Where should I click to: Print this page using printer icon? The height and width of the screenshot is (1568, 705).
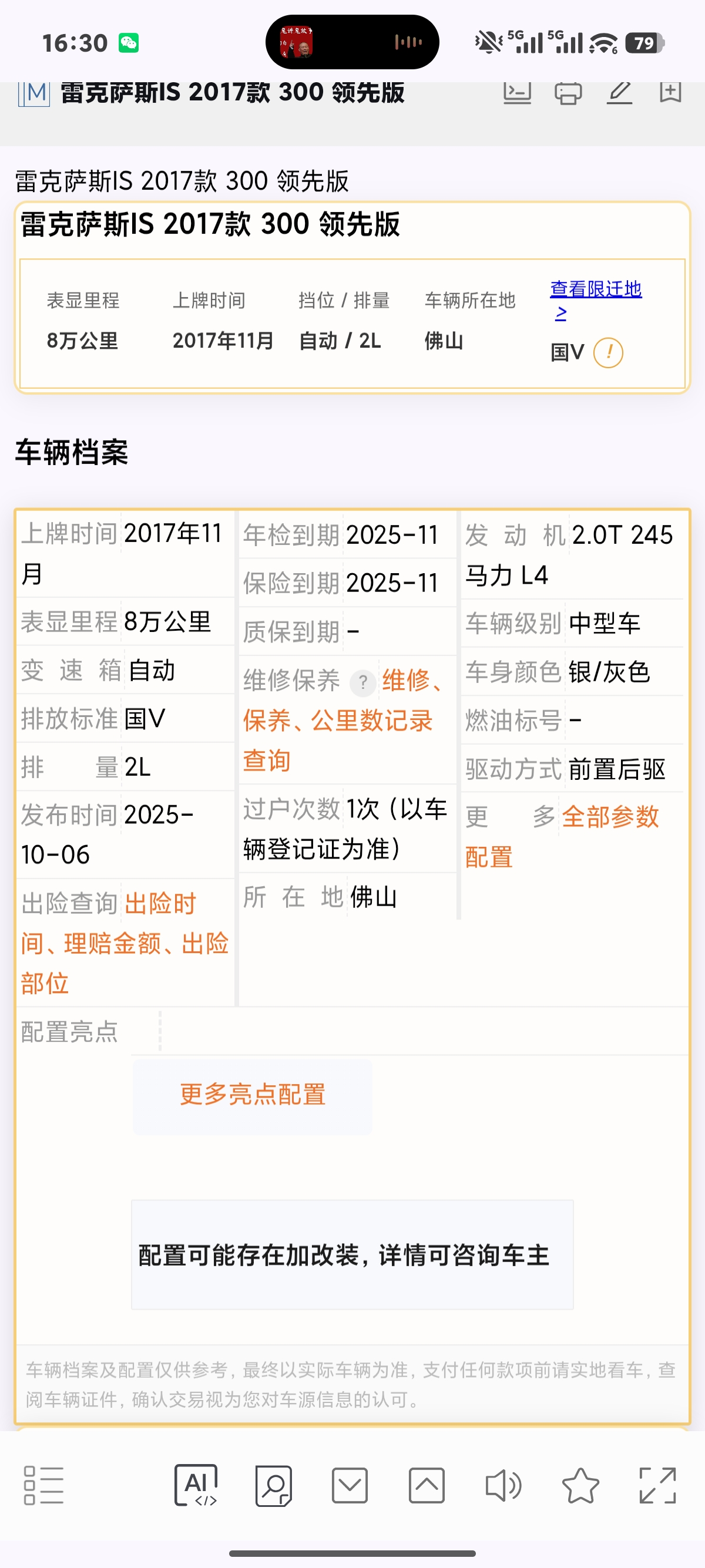(568, 93)
